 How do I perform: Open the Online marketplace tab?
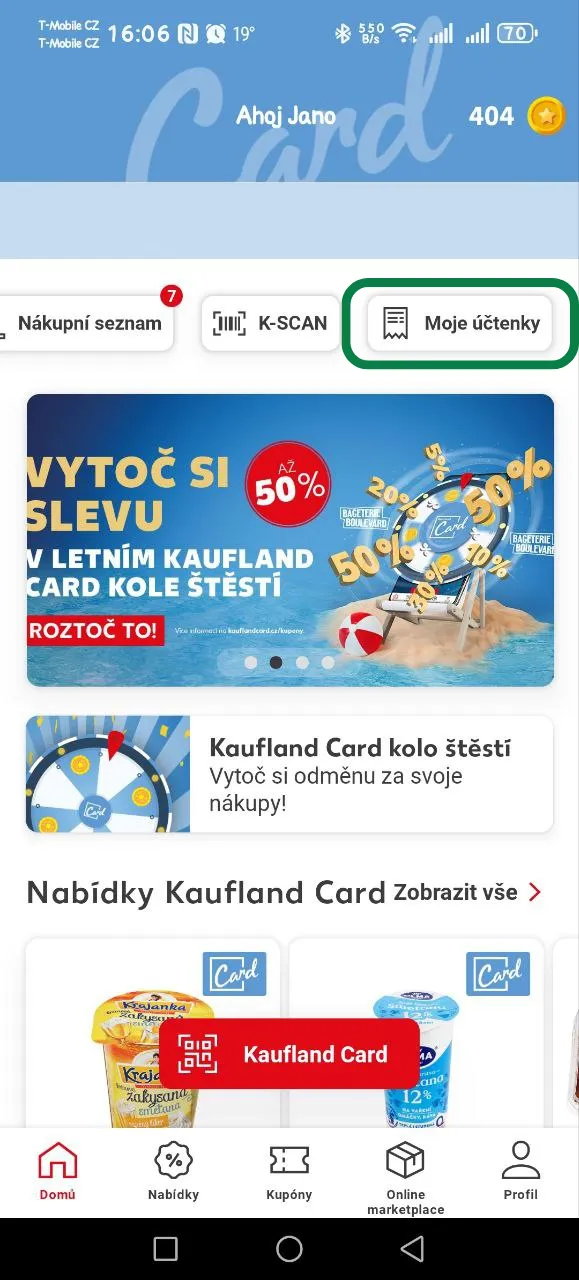(x=405, y=1177)
